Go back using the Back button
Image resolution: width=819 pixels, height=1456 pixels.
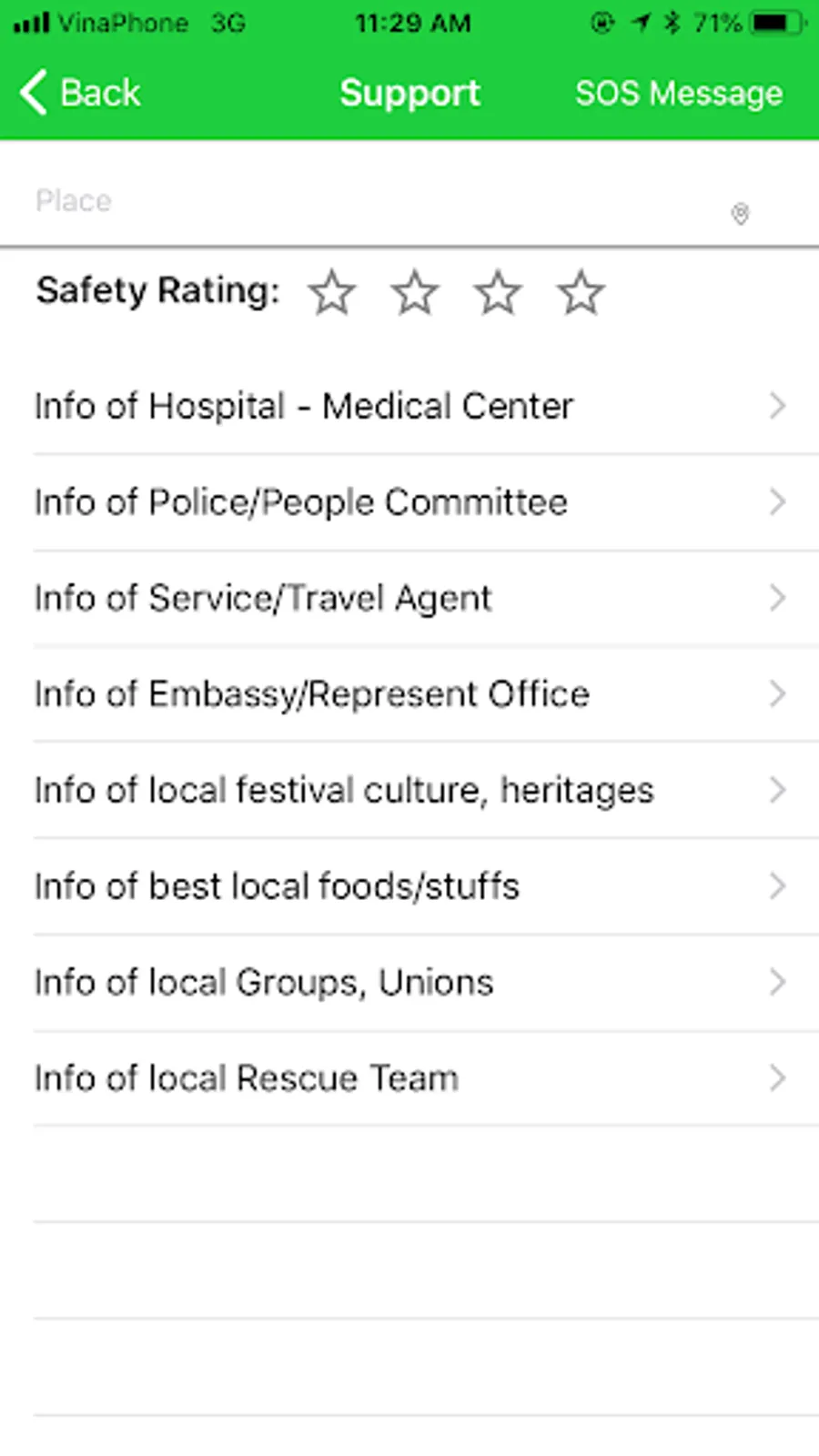[80, 93]
